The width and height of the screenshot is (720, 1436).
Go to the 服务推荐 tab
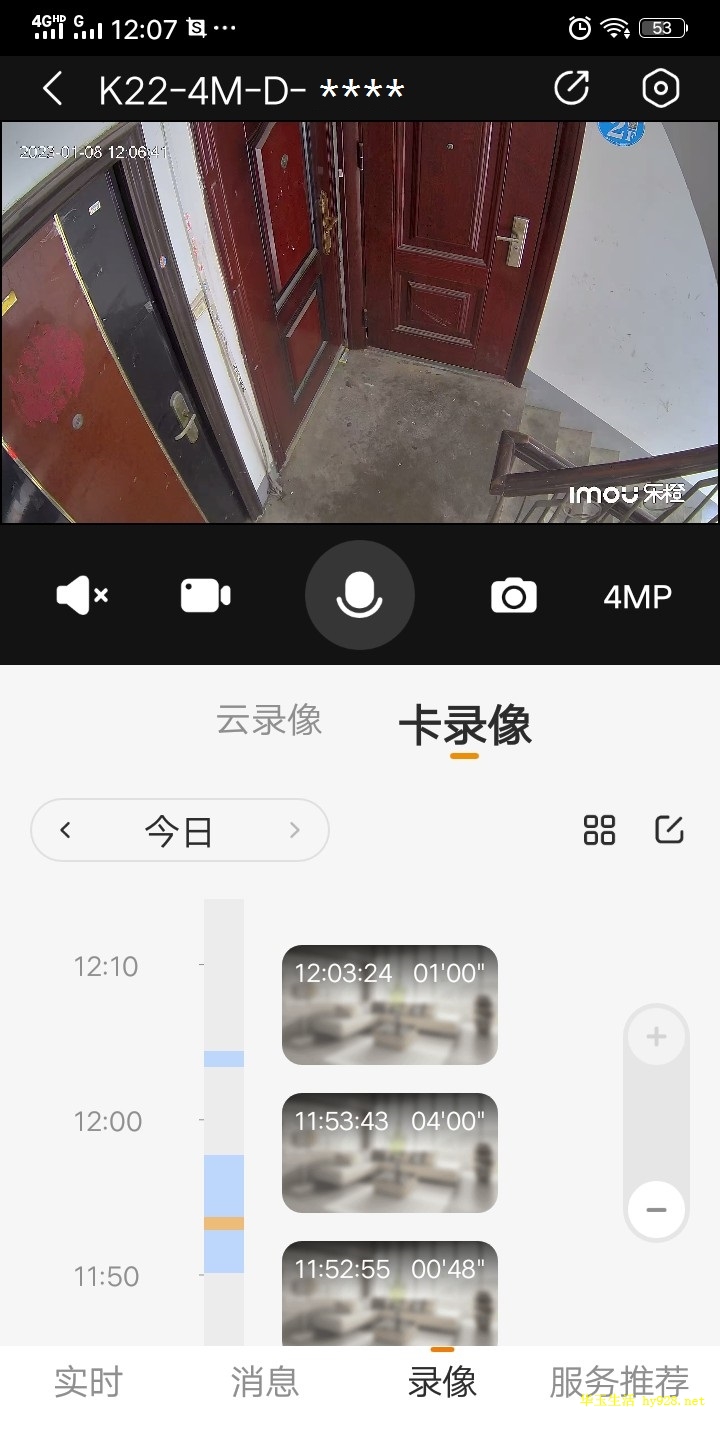coord(619,1382)
